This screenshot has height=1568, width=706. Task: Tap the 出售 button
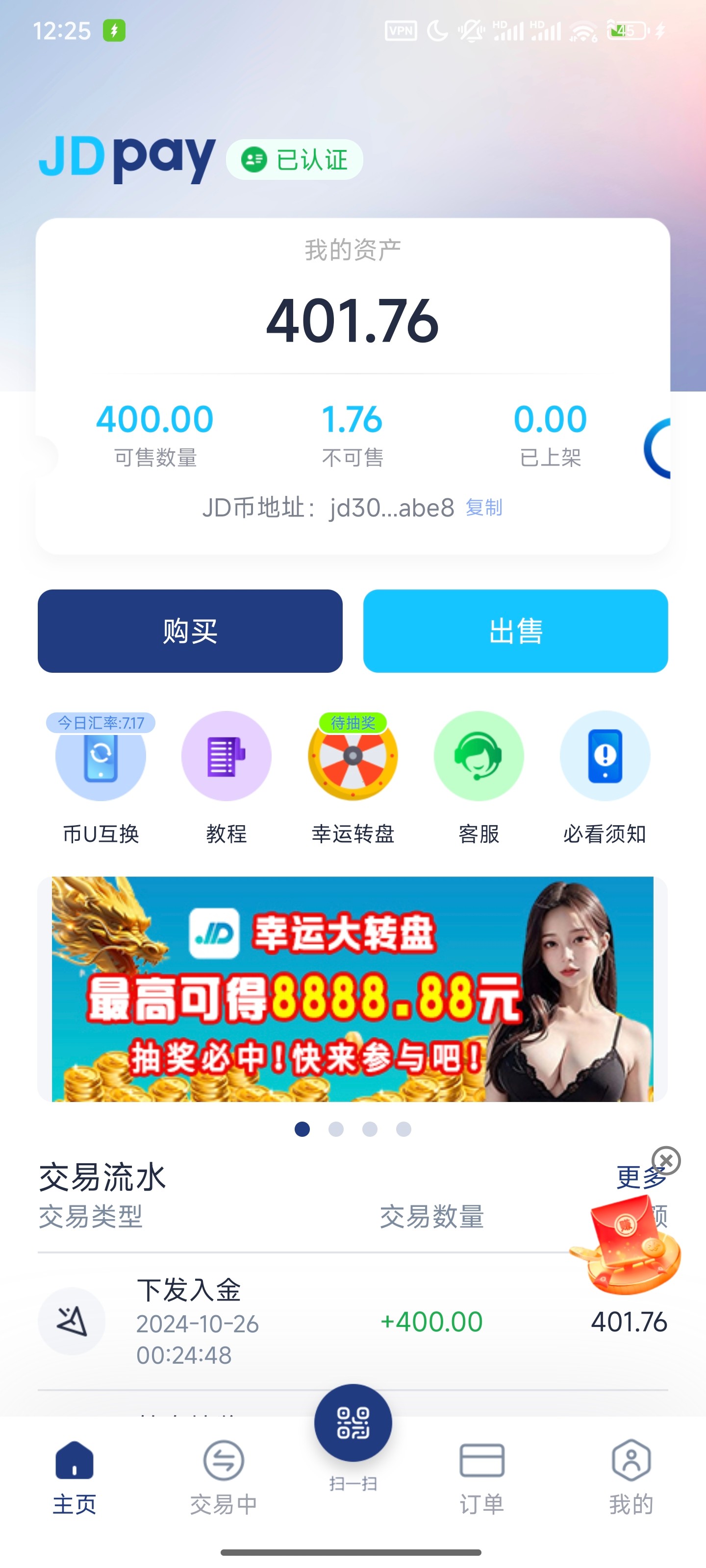pyautogui.click(x=515, y=631)
